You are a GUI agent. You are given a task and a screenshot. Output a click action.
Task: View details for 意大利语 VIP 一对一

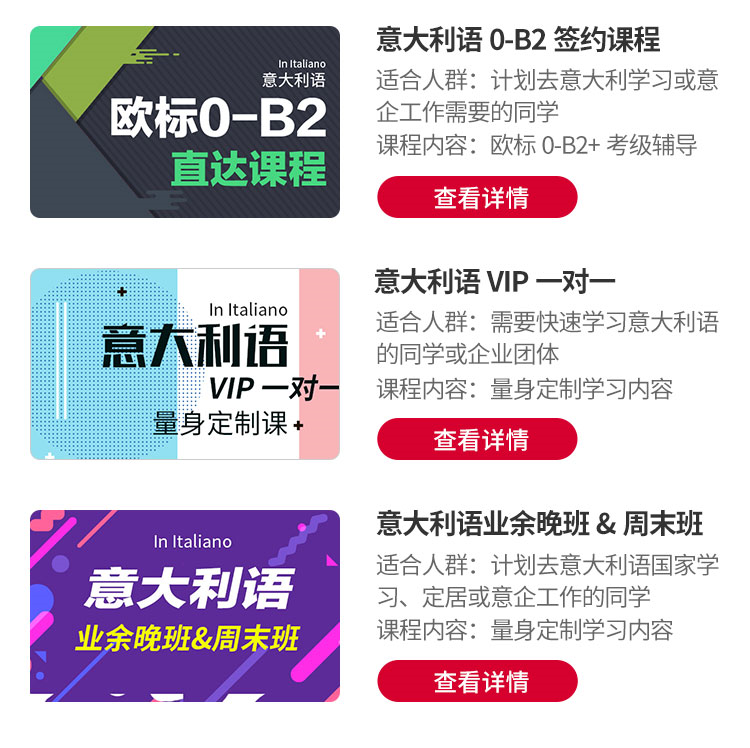[x=477, y=439]
